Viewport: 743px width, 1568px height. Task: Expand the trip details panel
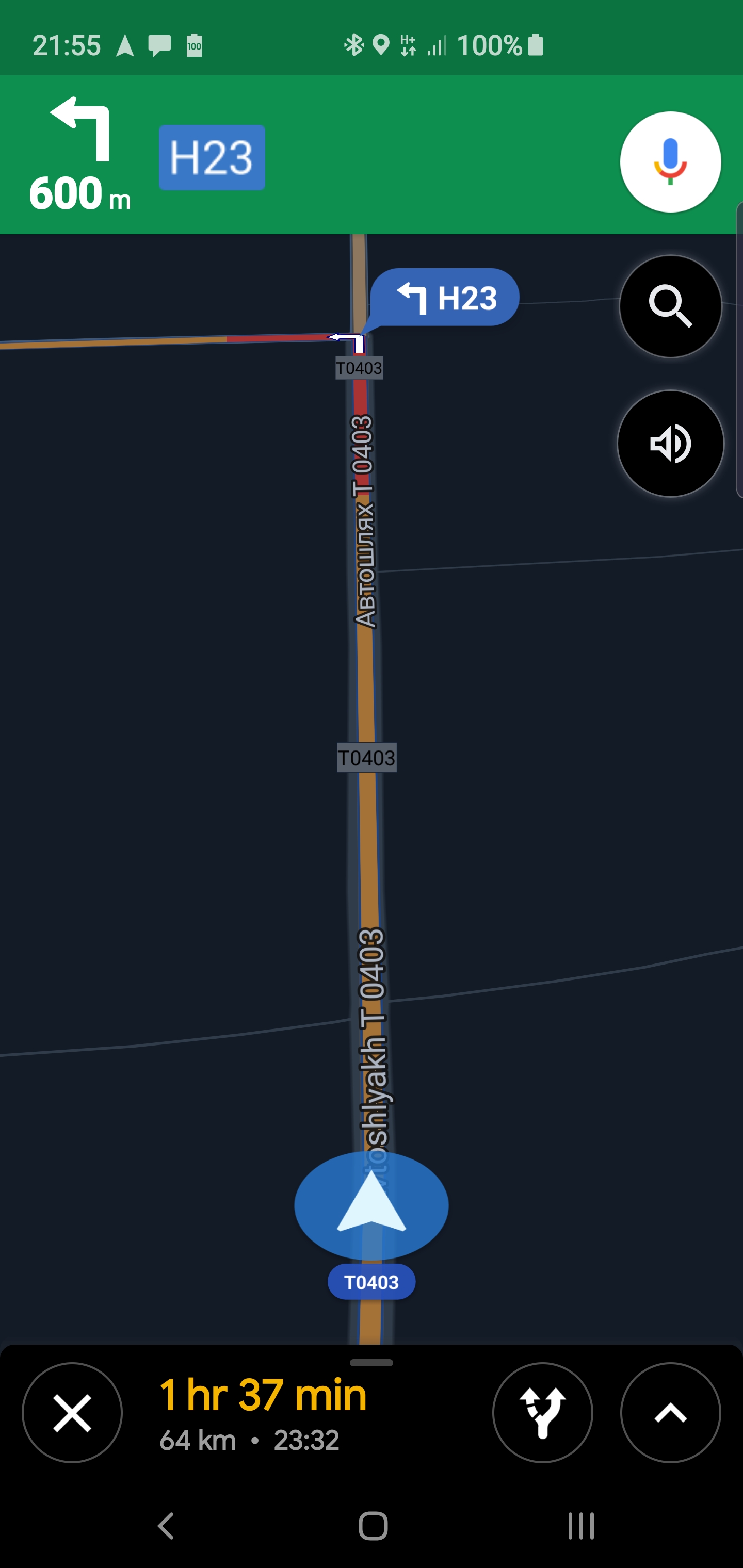(x=670, y=1412)
